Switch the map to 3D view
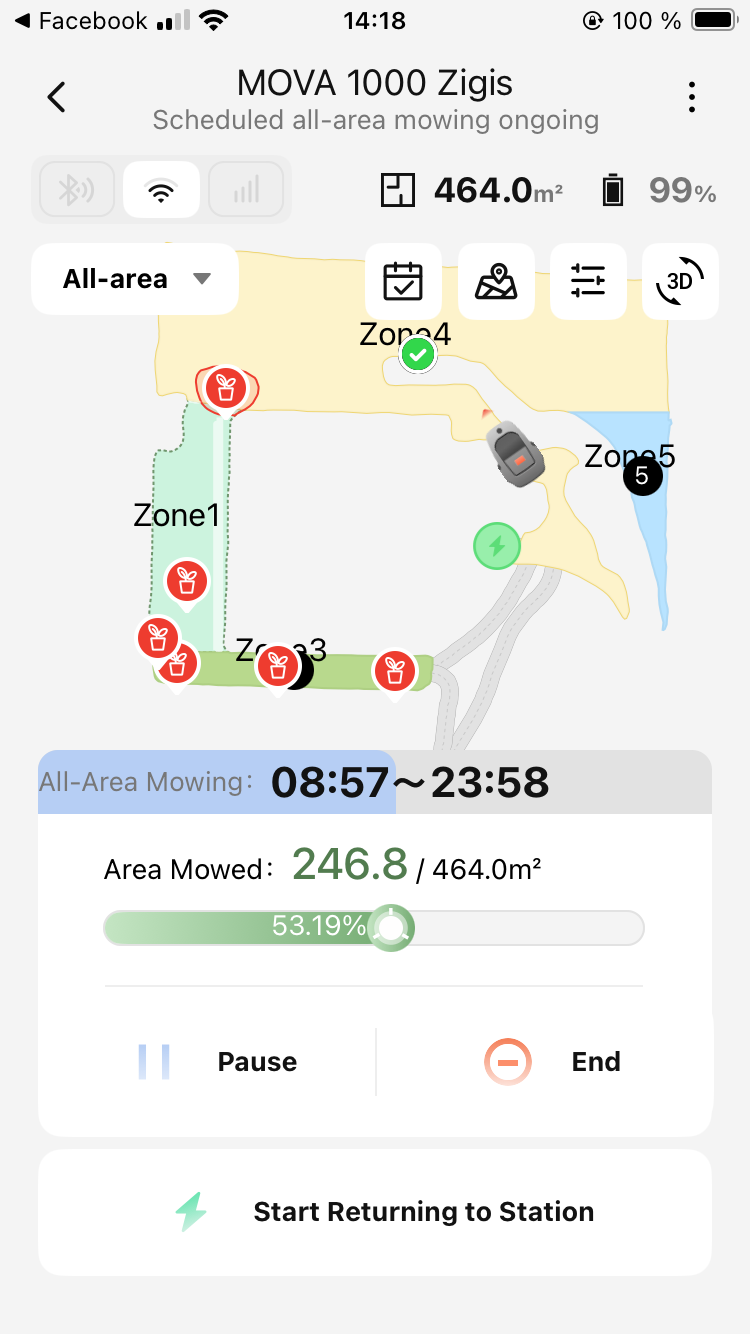The width and height of the screenshot is (750, 1334). coord(680,282)
